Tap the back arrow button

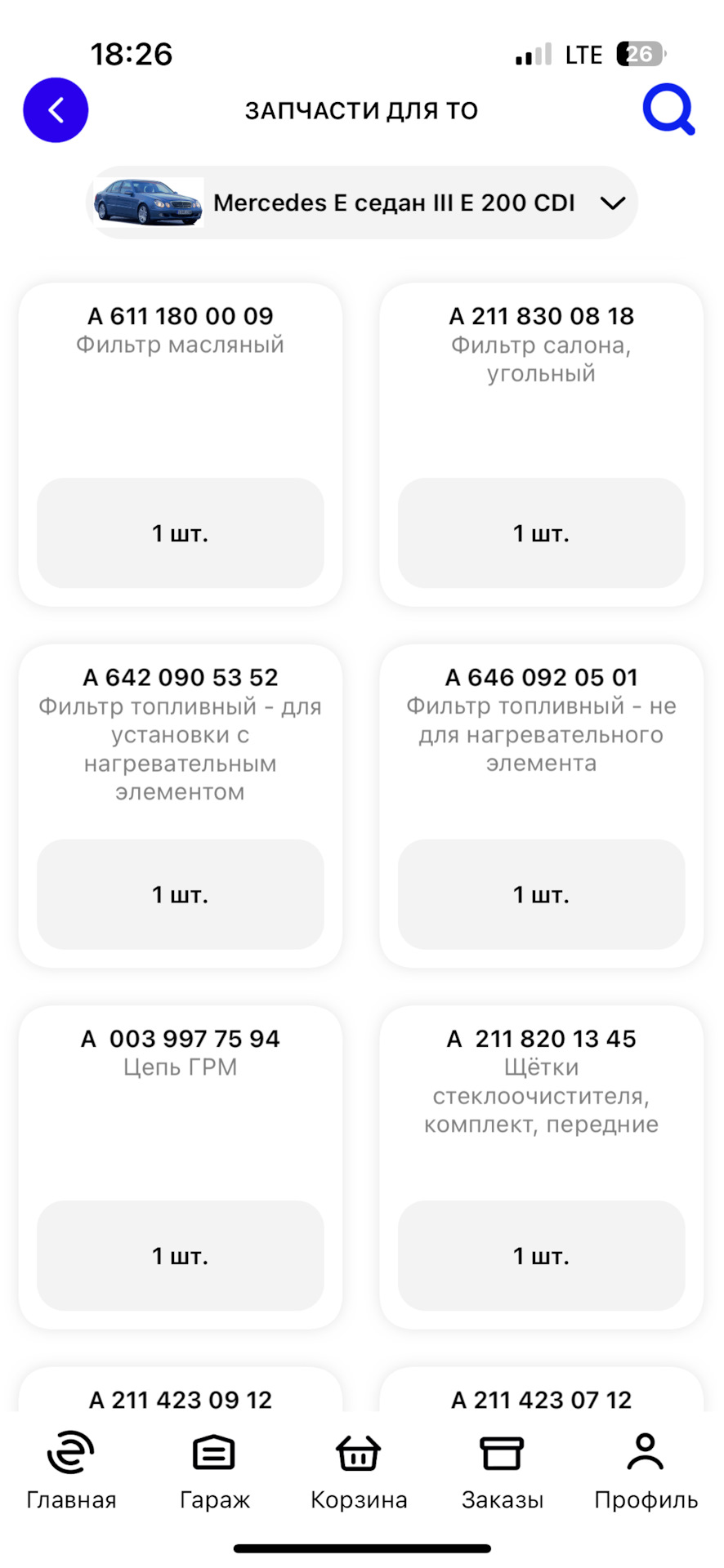(56, 109)
